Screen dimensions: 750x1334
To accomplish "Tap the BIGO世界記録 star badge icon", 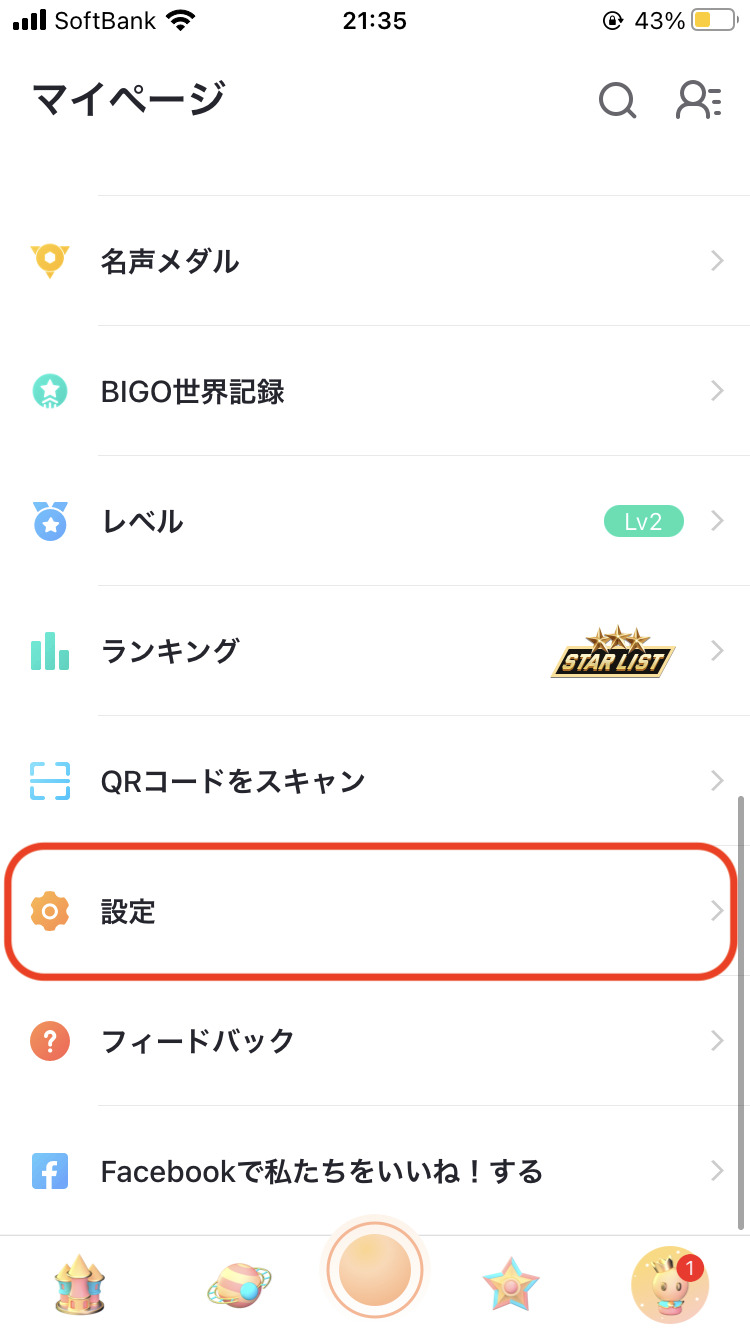I will tap(50, 391).
